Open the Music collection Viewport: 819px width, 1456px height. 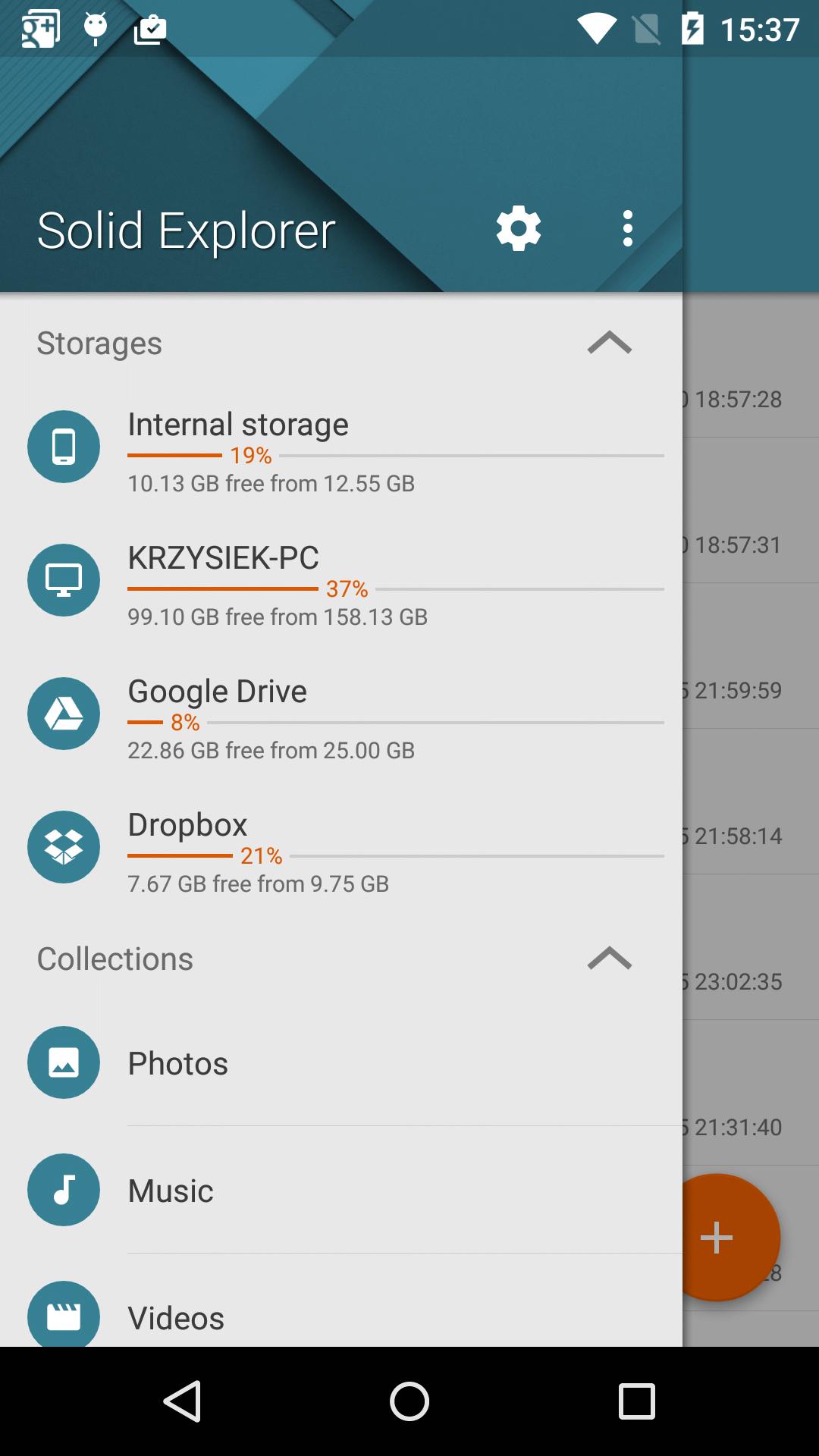click(341, 1190)
